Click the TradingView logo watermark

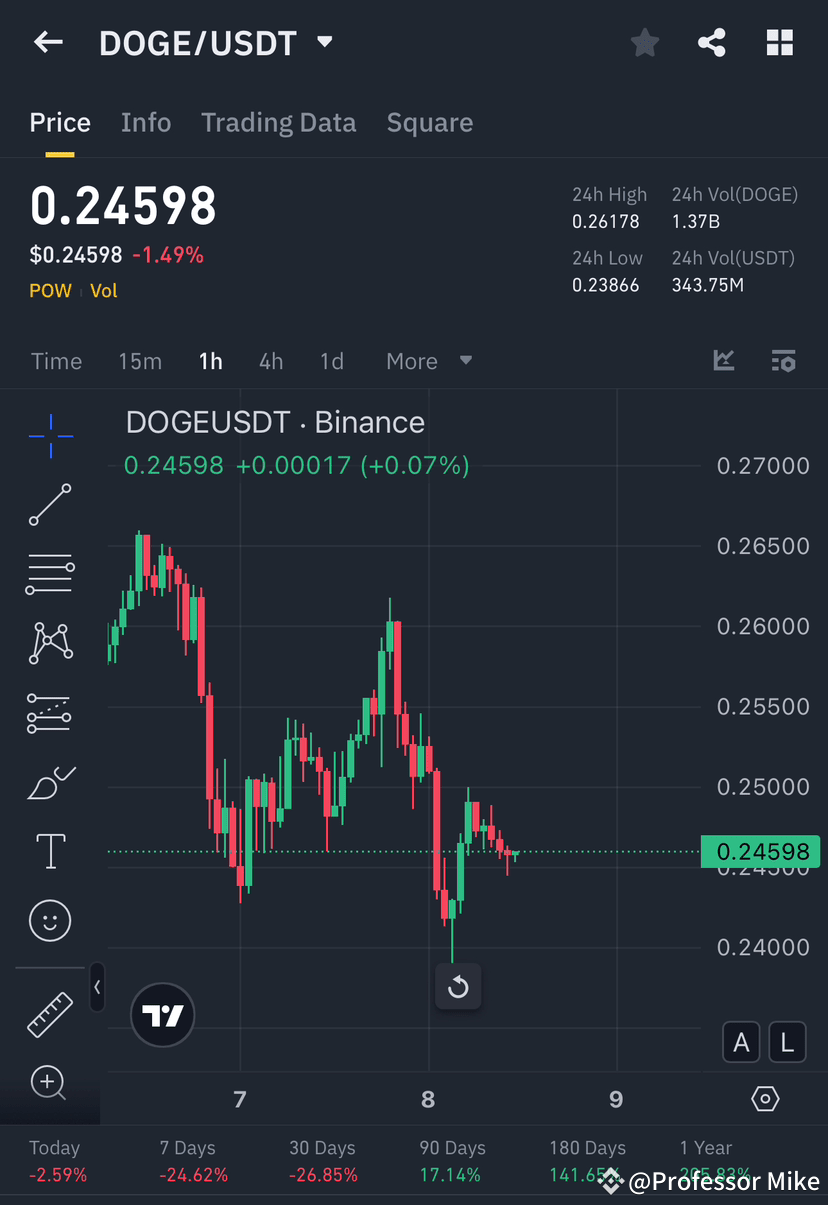click(162, 1015)
